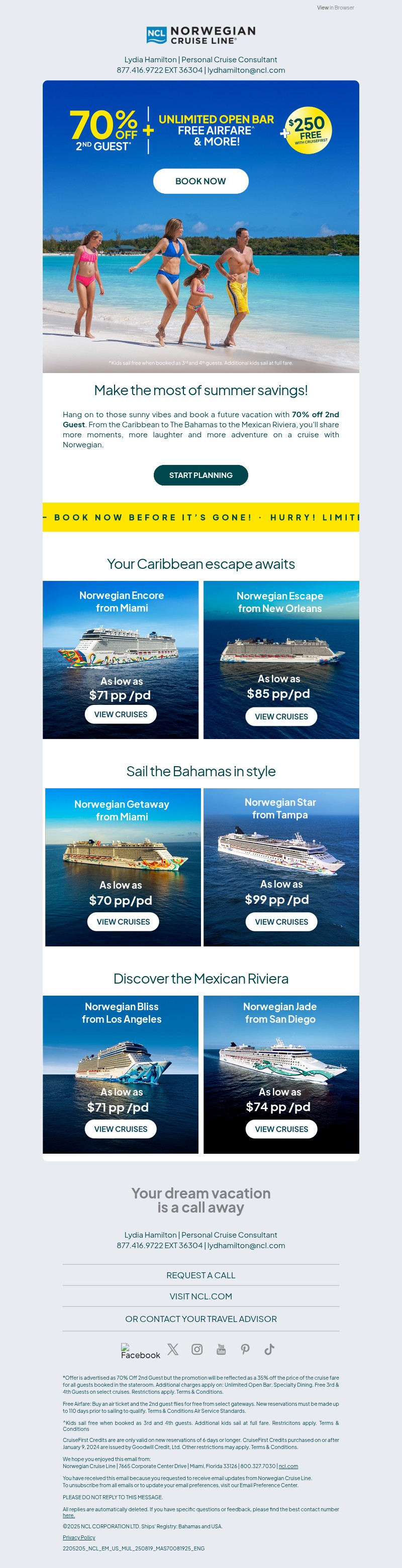View cruises for Norwegian Star from Tampa
The width and height of the screenshot is (402, 1568).
[x=281, y=921]
